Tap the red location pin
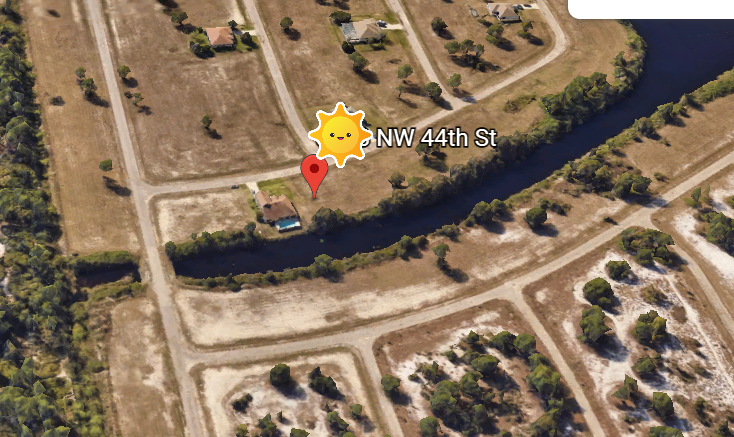 point(314,173)
